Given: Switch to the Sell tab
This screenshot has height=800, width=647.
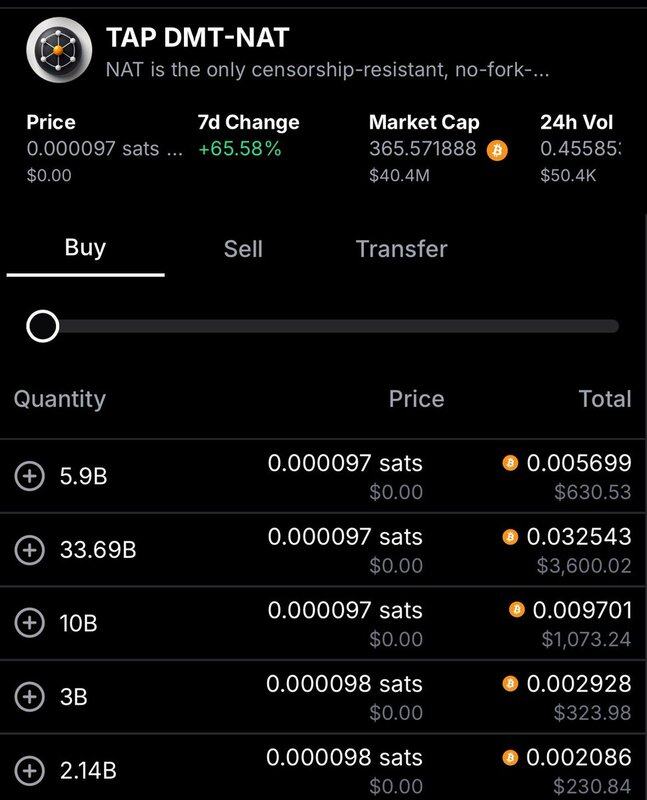Looking at the screenshot, I should point(243,249).
